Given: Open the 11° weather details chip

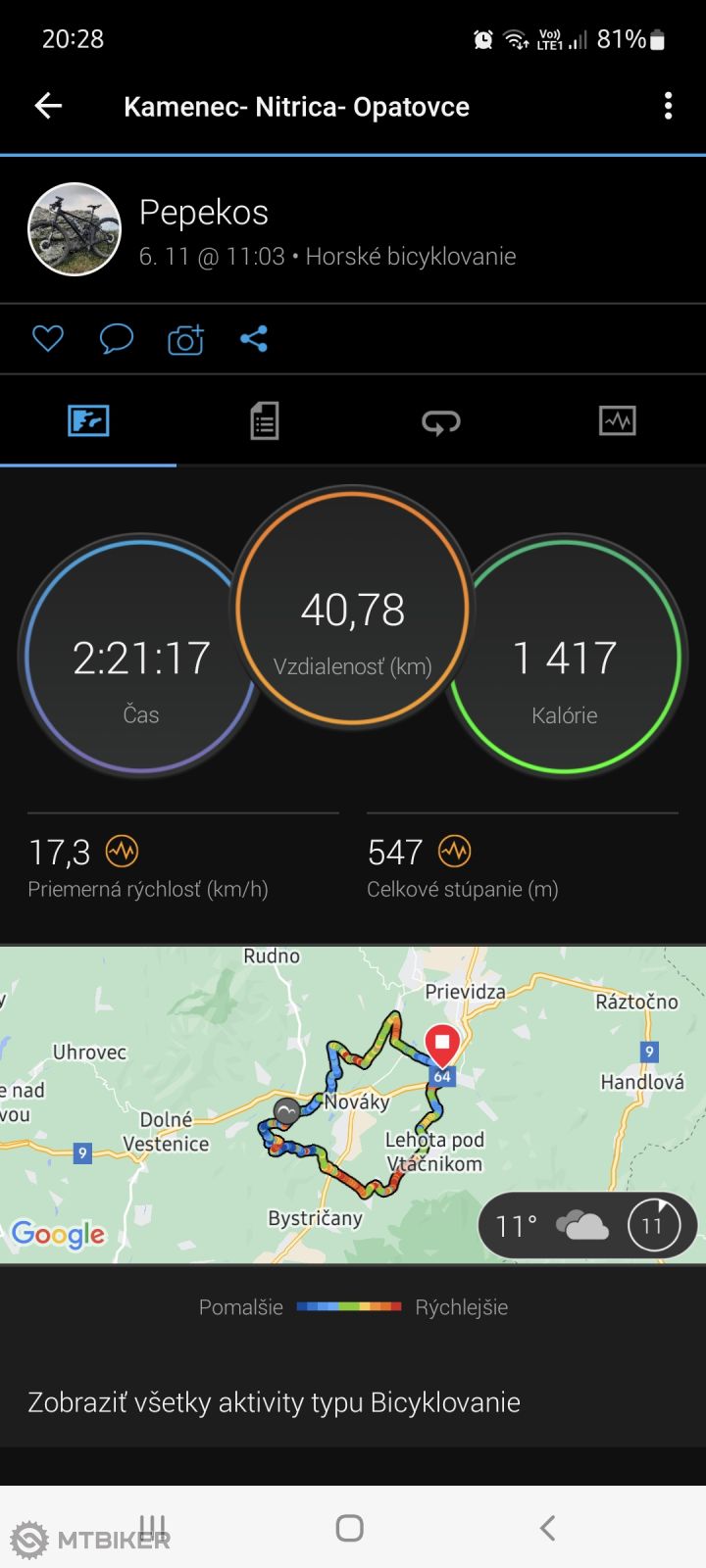Looking at the screenshot, I should [x=586, y=1225].
